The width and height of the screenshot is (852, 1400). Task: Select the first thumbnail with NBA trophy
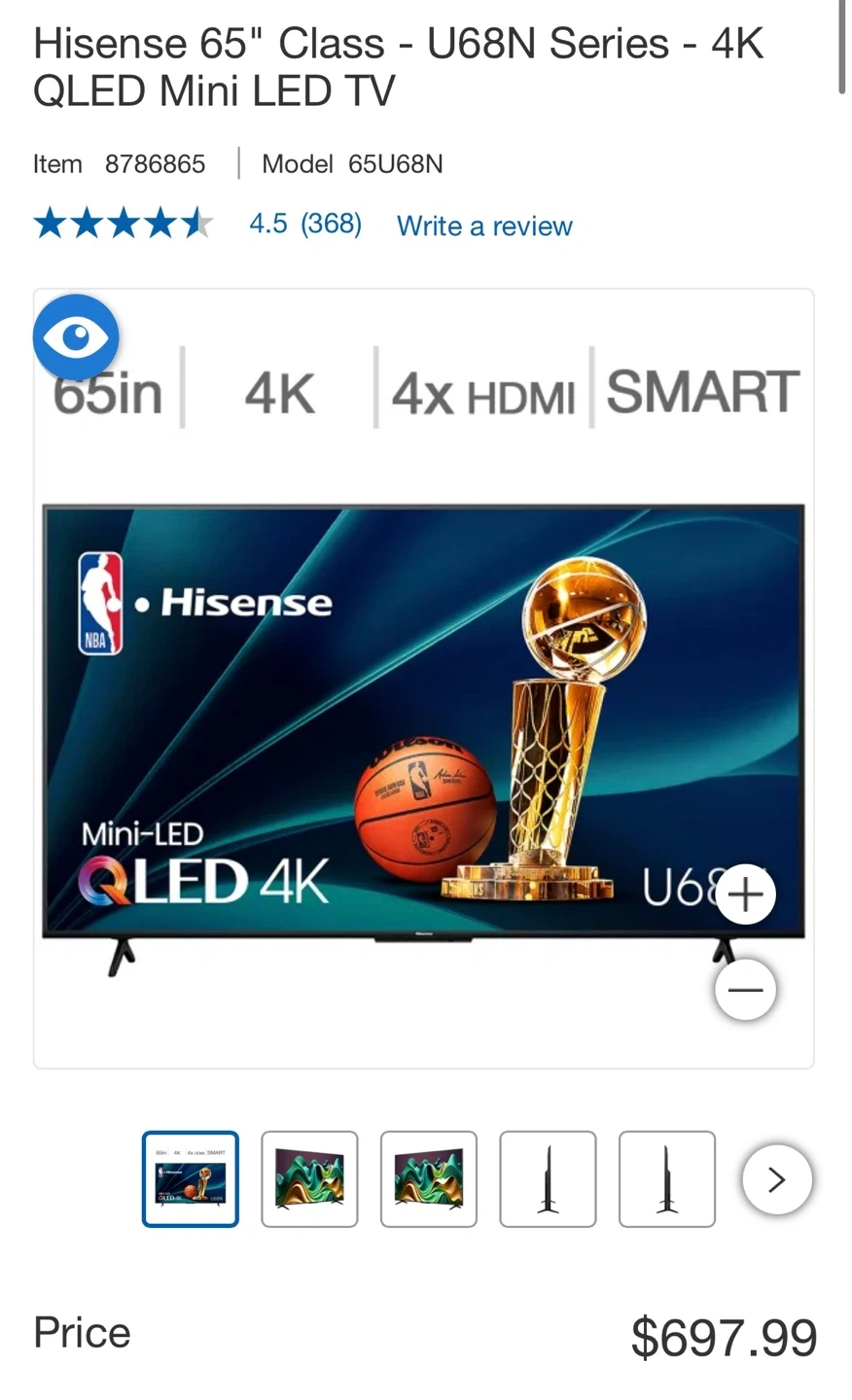(191, 1178)
